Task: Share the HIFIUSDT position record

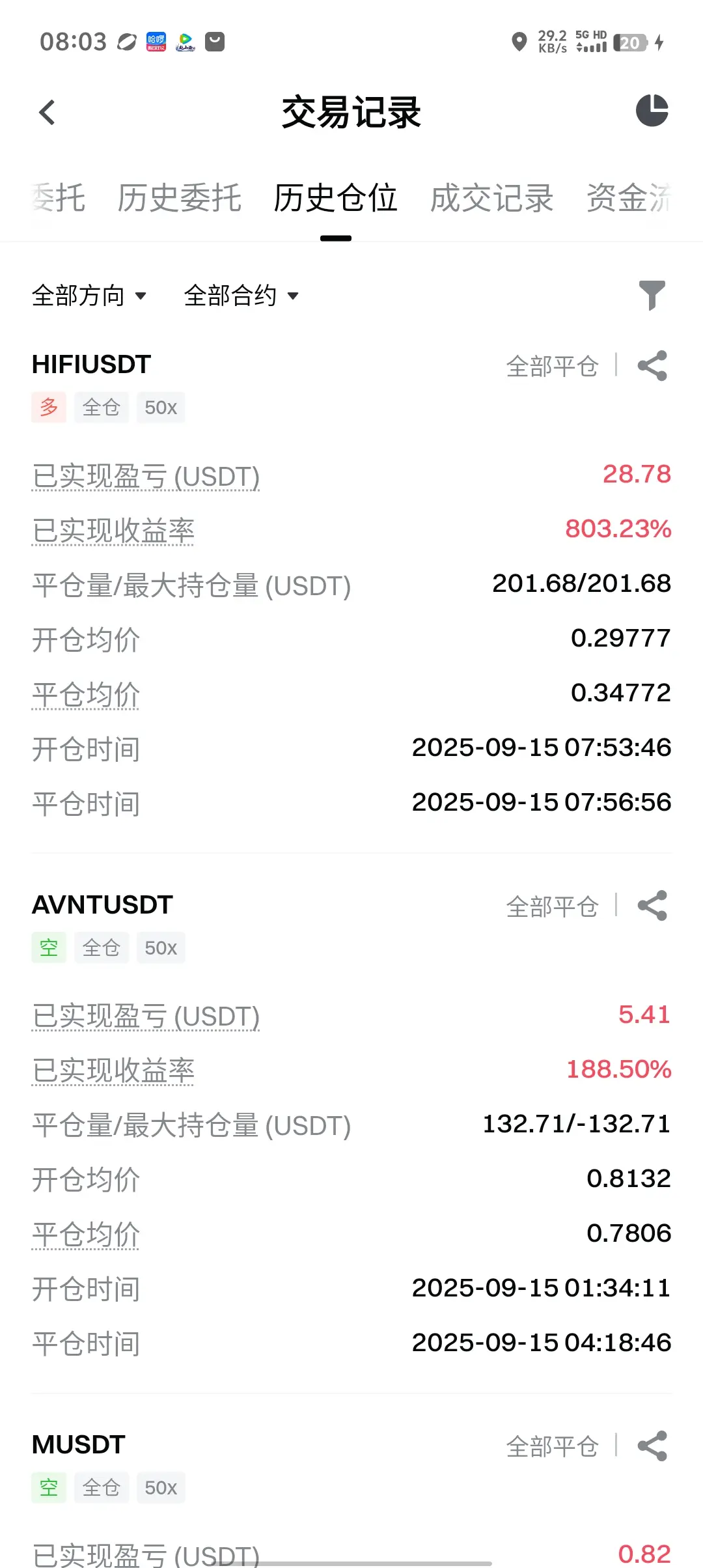Action: 652,366
